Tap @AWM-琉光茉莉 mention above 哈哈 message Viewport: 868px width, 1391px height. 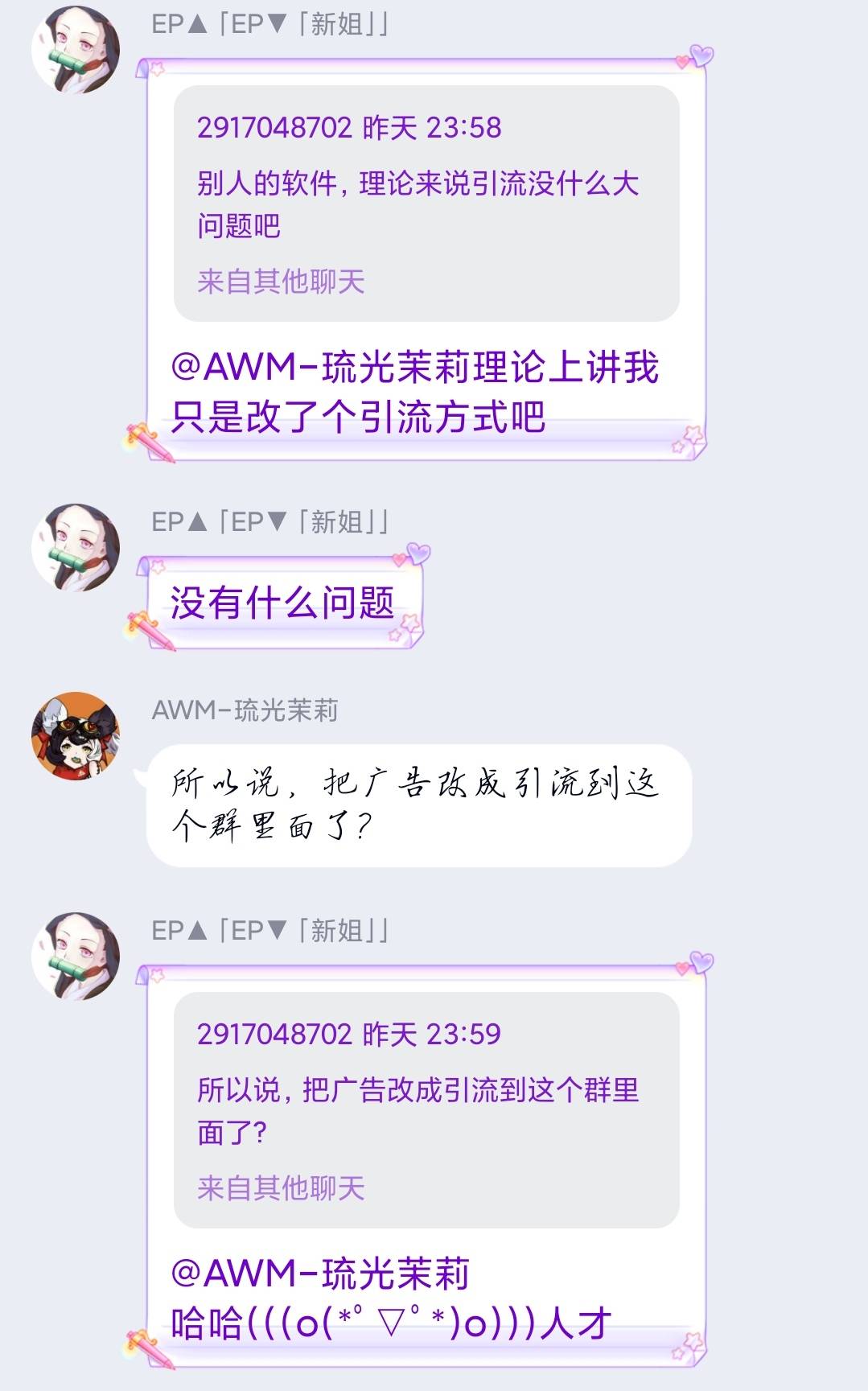pyautogui.click(x=320, y=1274)
